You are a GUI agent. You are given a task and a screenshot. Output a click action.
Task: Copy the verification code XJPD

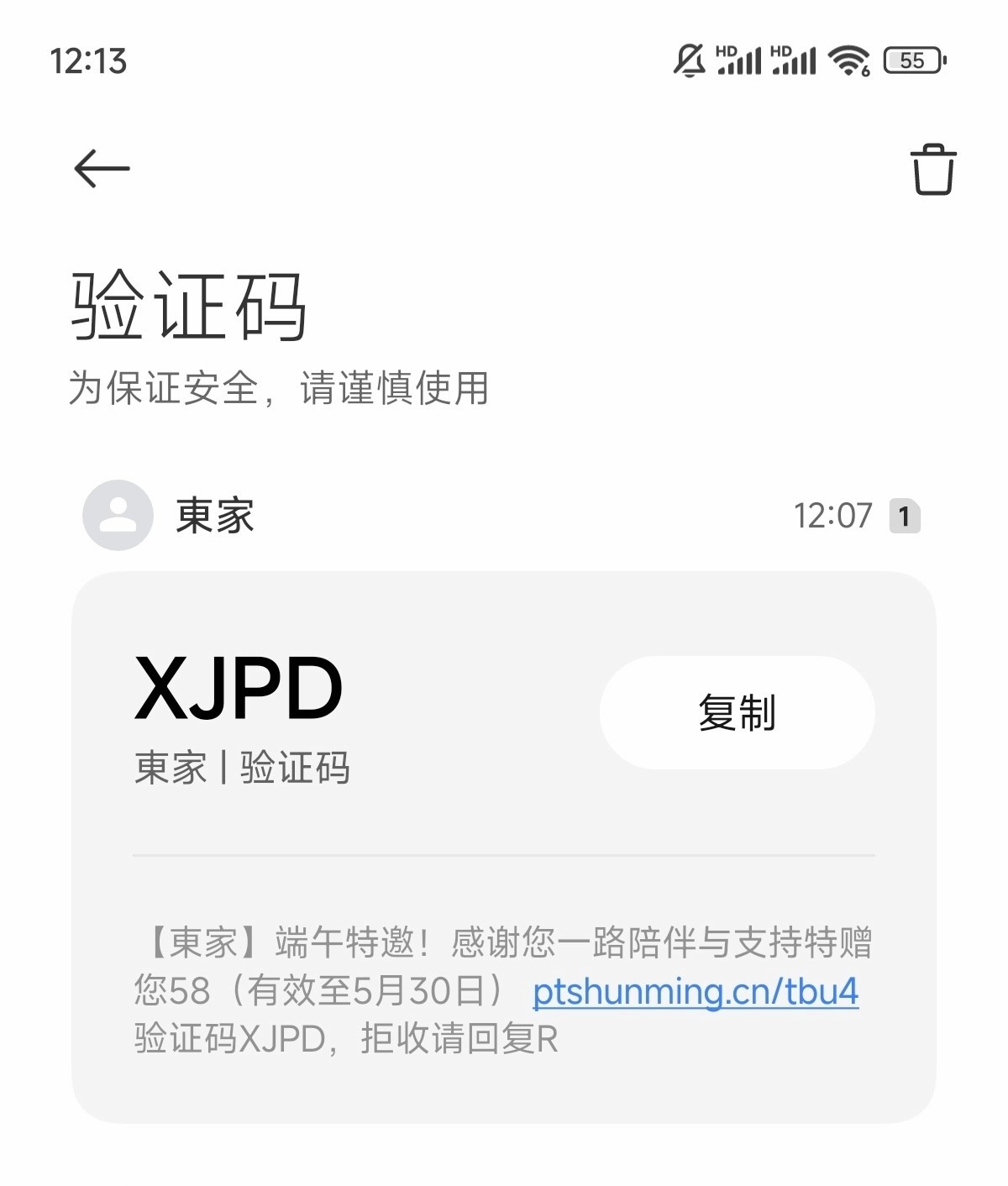coord(737,713)
